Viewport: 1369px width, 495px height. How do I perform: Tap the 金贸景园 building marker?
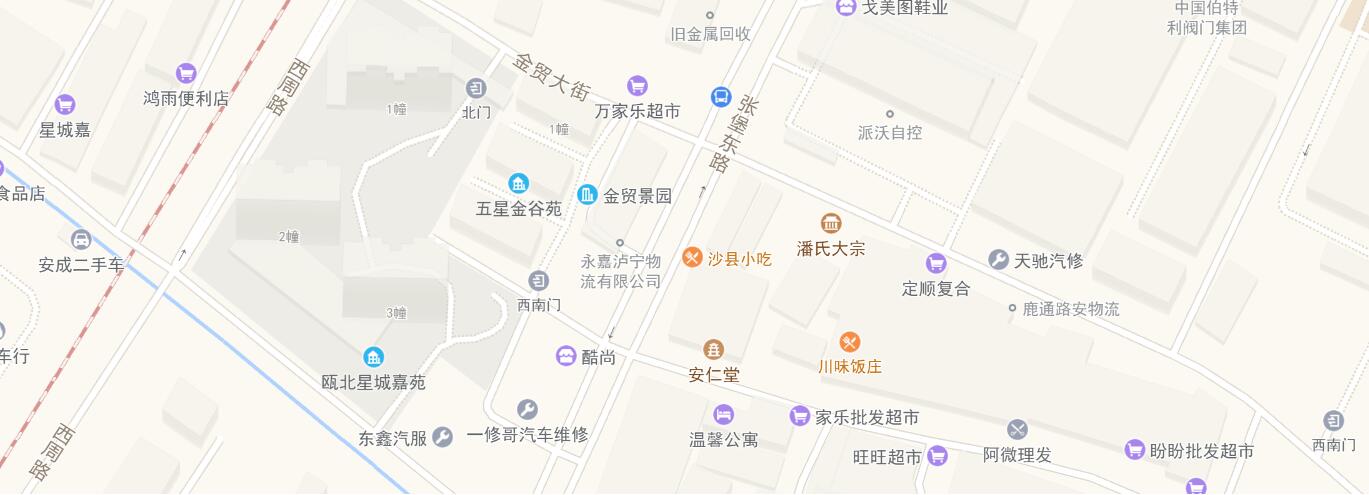[587, 194]
